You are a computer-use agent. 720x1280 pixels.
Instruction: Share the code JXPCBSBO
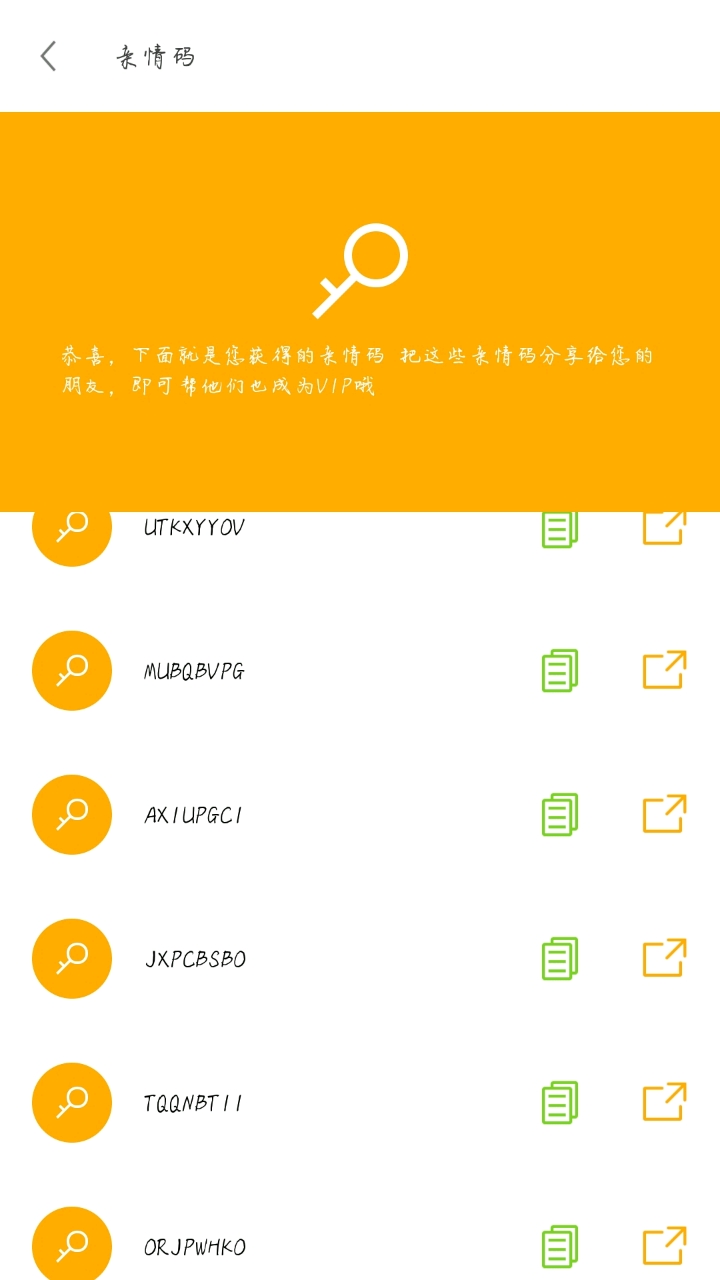click(x=664, y=958)
